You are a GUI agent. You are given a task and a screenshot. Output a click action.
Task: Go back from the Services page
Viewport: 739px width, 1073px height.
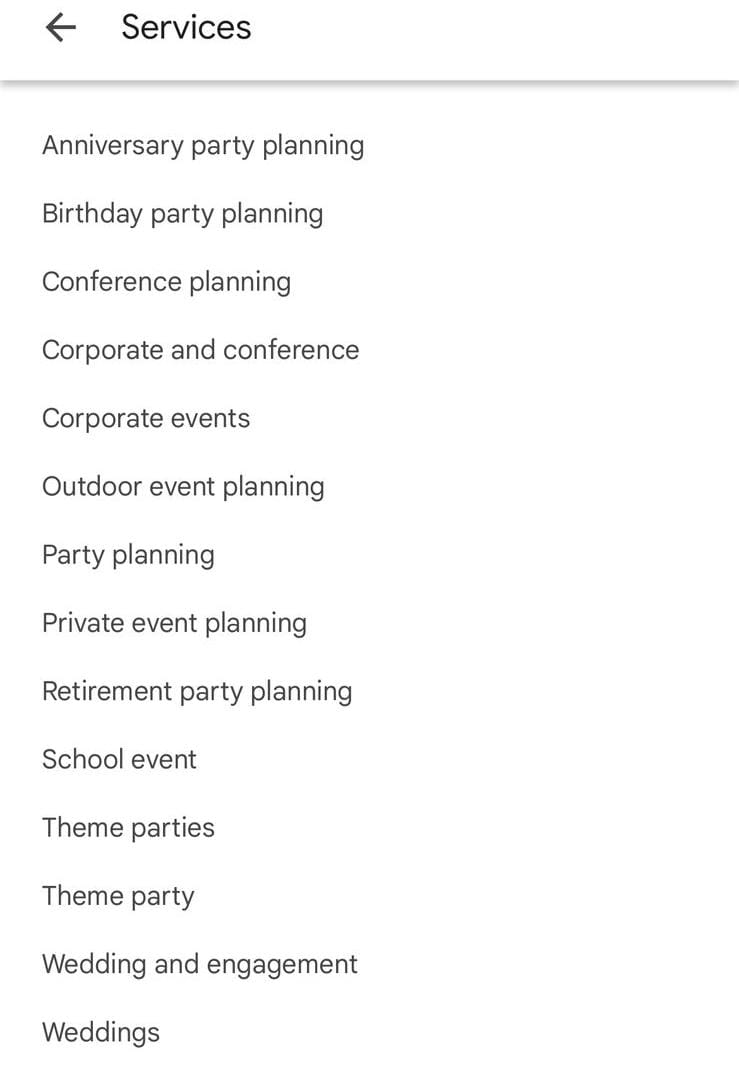[x=61, y=28]
